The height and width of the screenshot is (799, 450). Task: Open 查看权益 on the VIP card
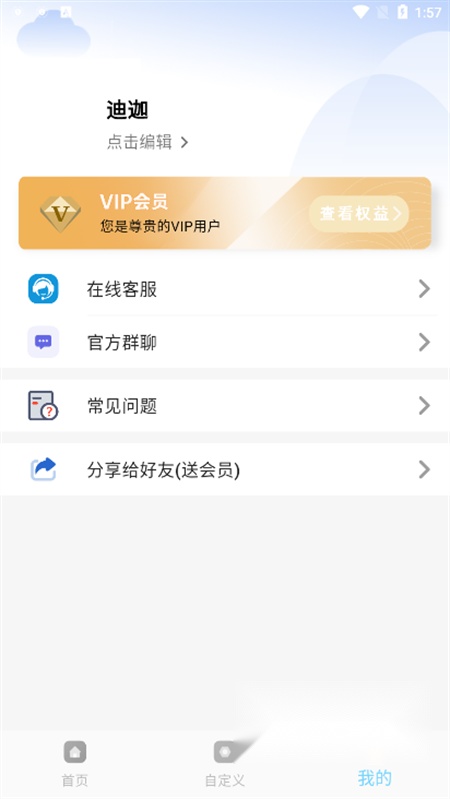tap(359, 214)
